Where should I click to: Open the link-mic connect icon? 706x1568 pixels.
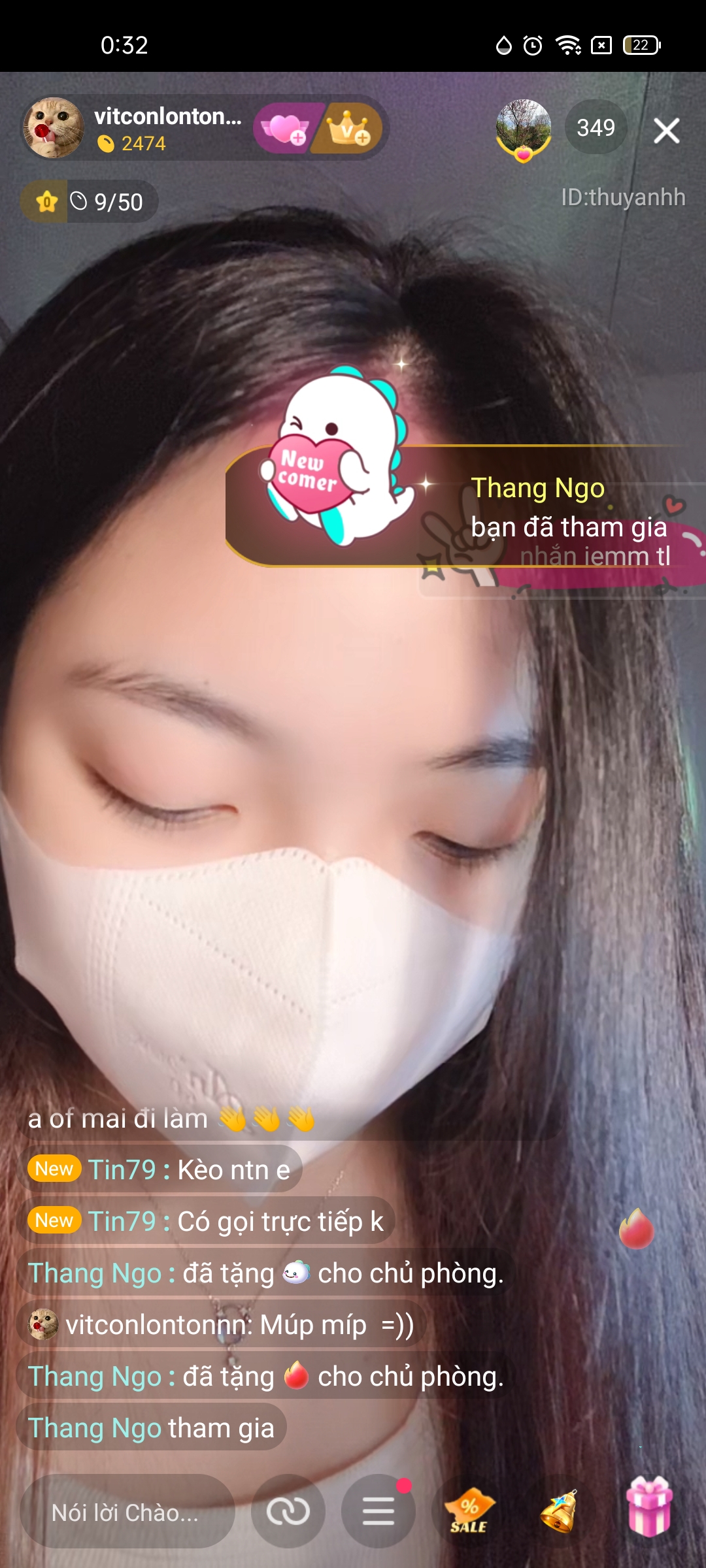point(288,1512)
